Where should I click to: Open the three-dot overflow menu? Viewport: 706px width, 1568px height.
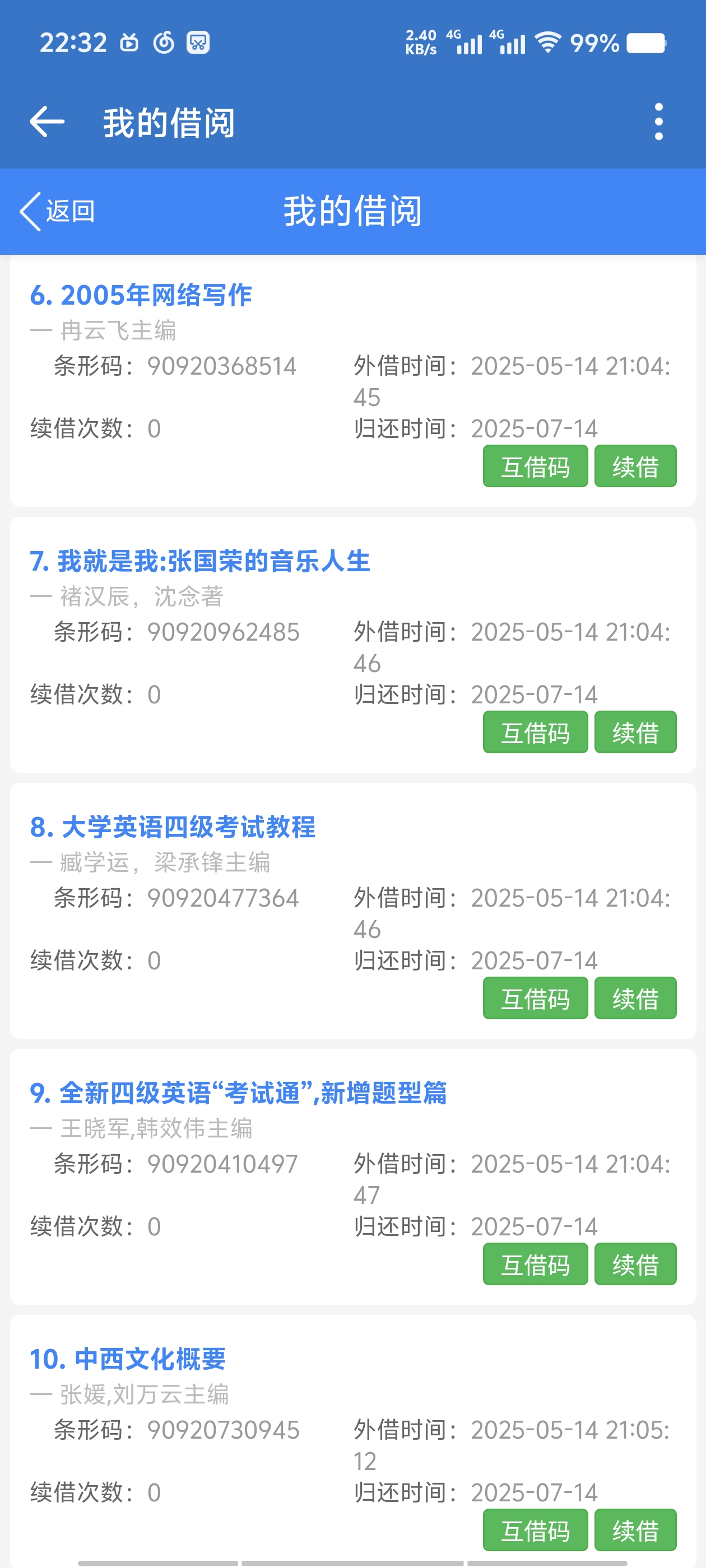pos(658,122)
